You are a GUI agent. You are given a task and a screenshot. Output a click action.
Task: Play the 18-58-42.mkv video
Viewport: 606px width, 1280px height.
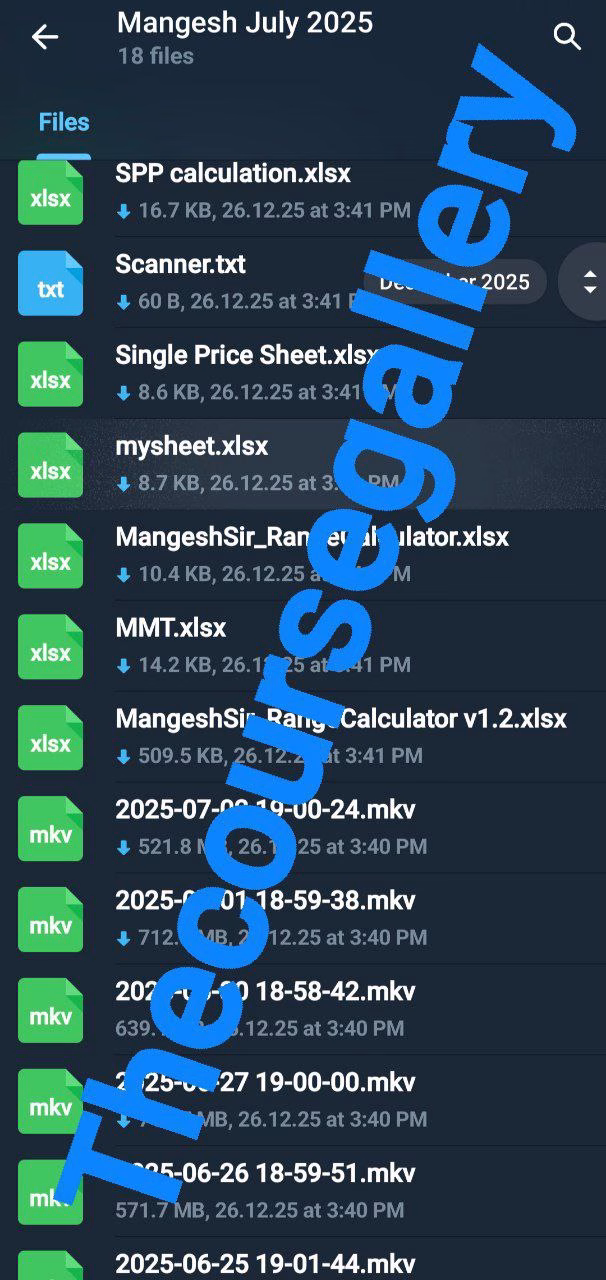[50, 1011]
